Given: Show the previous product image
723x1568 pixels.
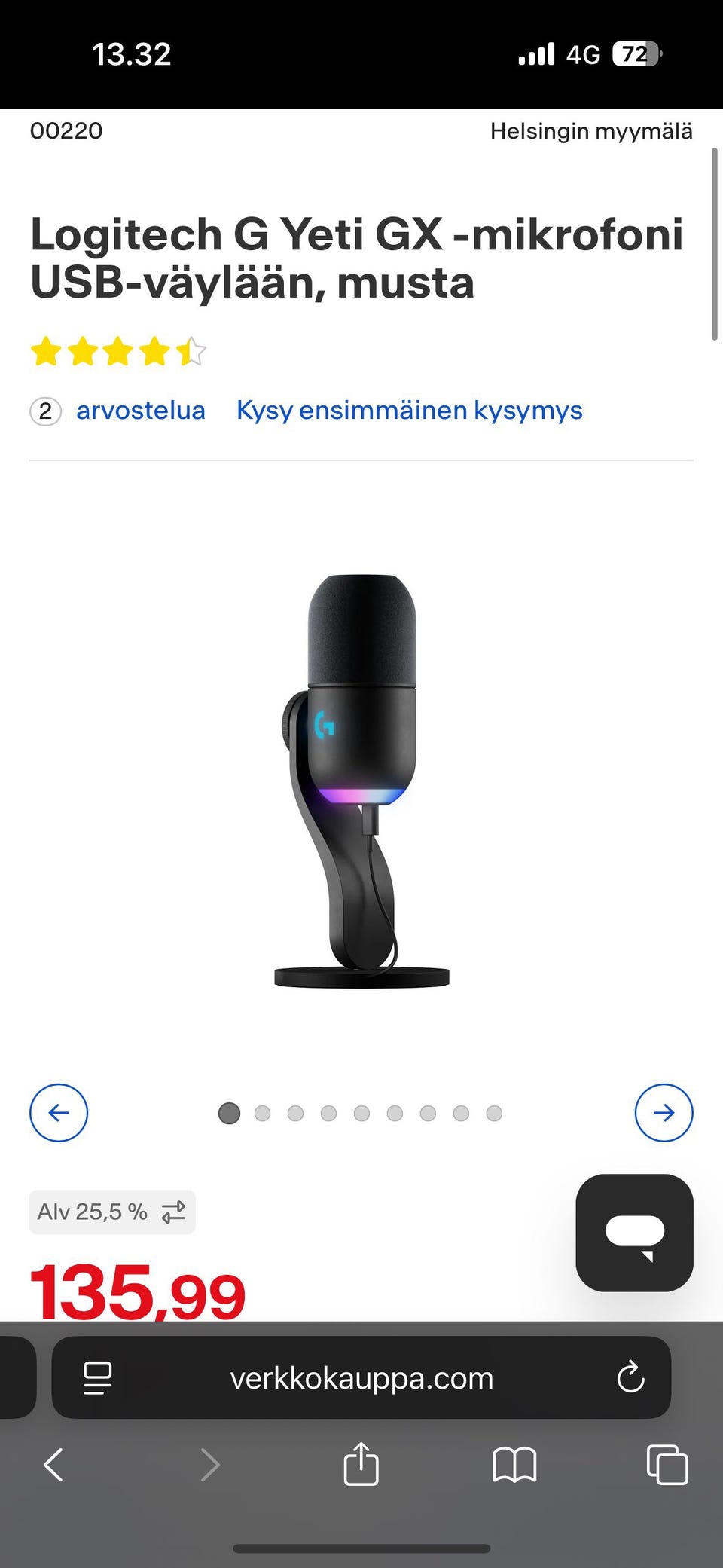Looking at the screenshot, I should [x=59, y=1112].
